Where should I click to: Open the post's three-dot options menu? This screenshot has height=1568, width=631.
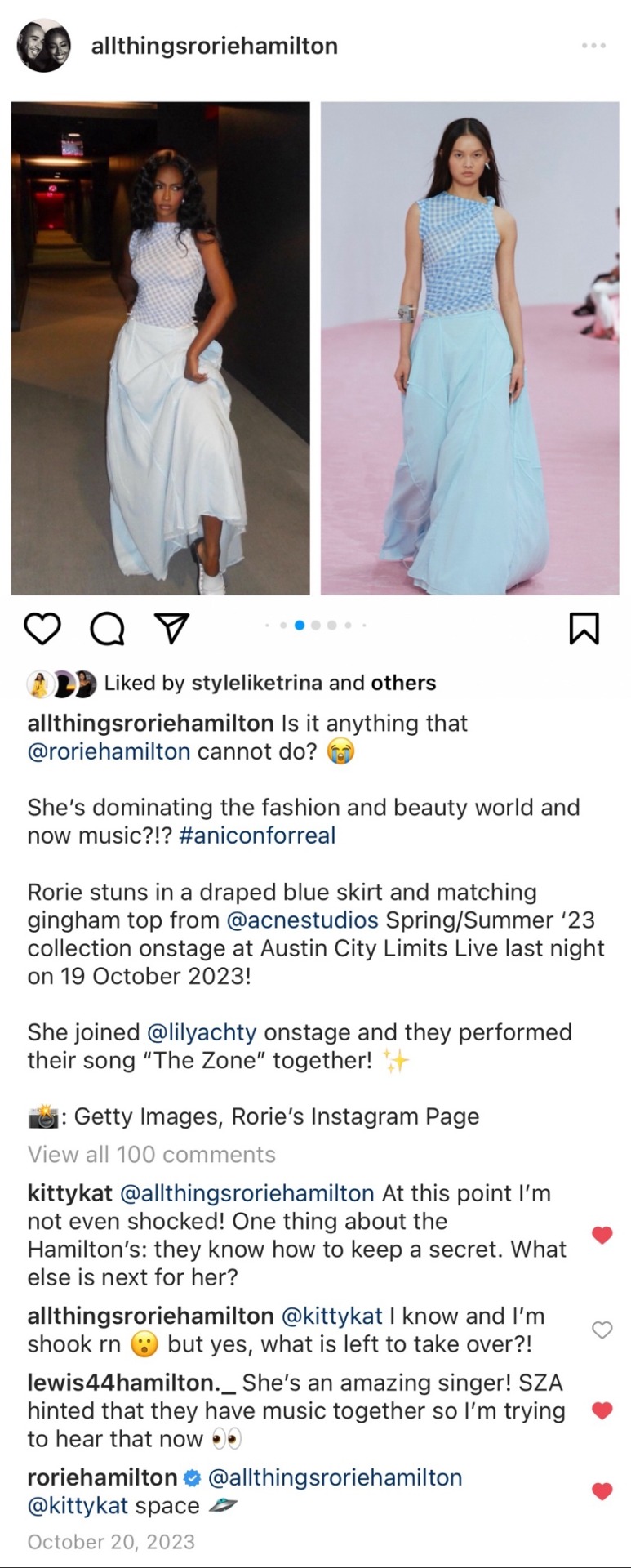click(x=593, y=46)
